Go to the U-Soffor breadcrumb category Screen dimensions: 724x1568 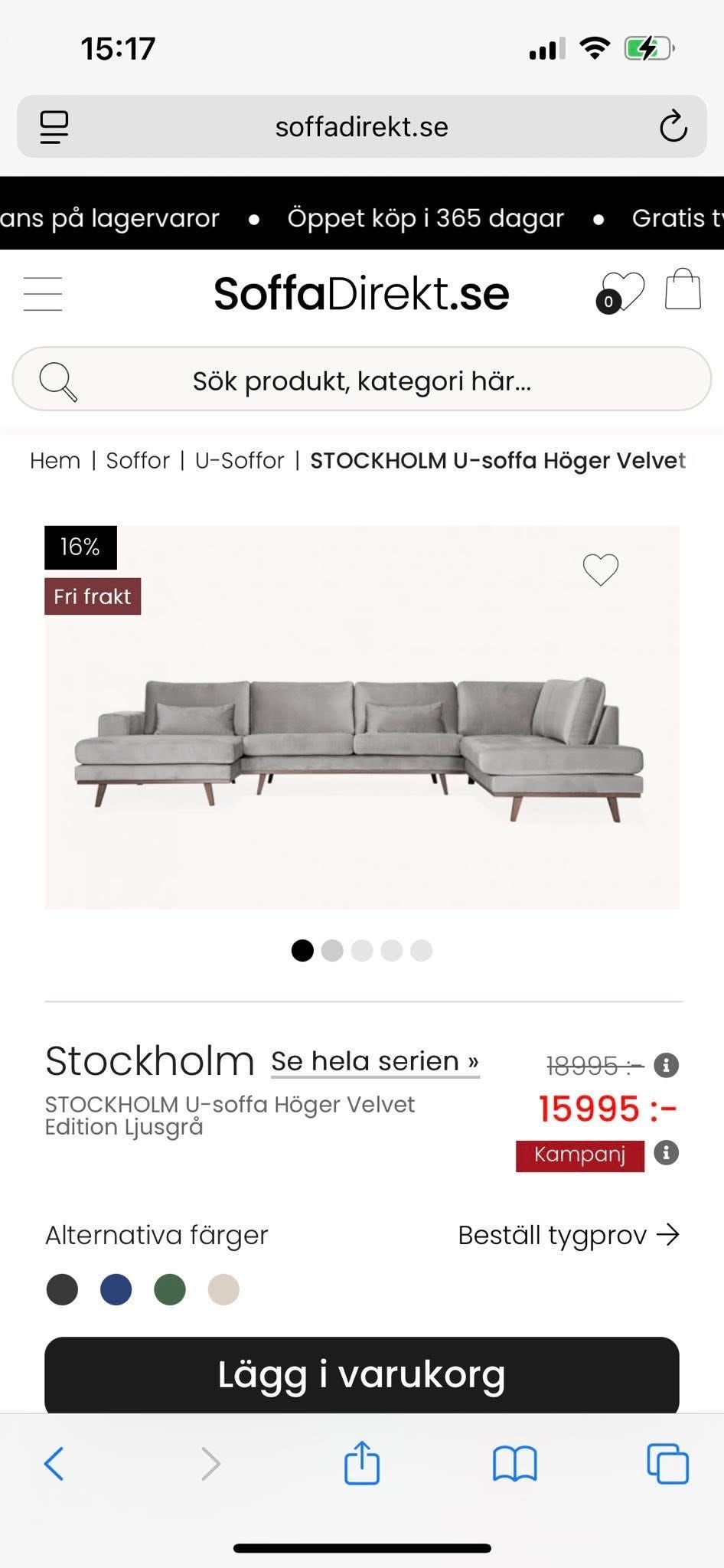click(x=240, y=460)
